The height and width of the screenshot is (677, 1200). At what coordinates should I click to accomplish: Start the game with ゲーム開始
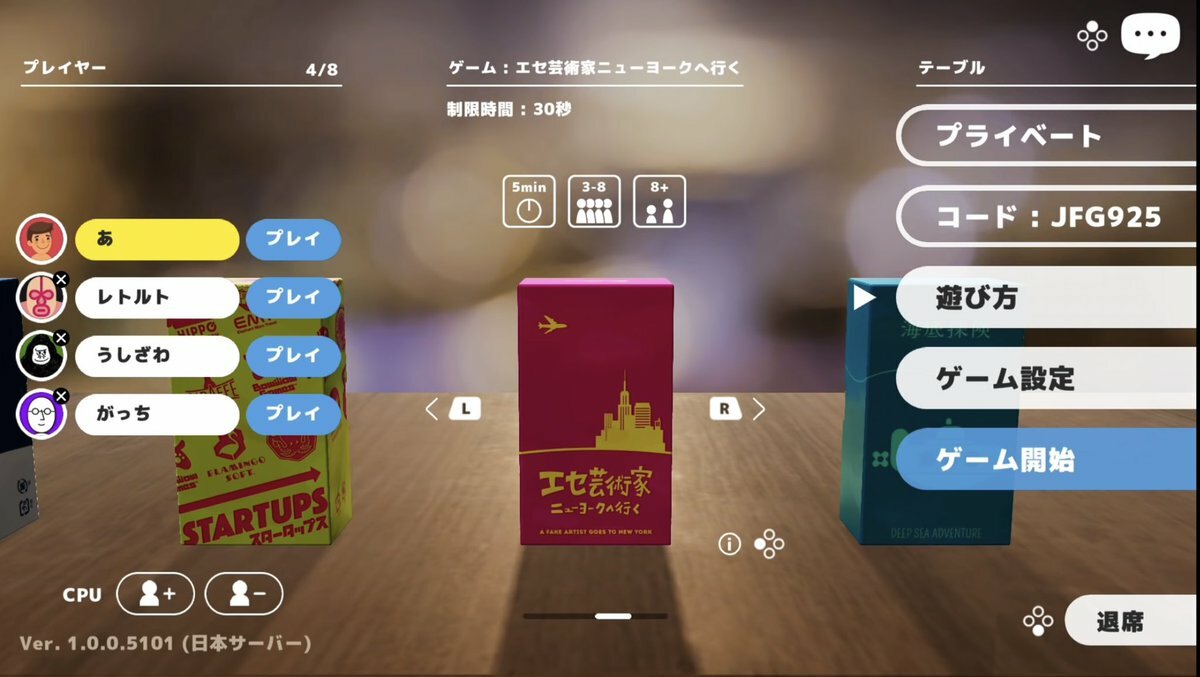tap(1045, 460)
